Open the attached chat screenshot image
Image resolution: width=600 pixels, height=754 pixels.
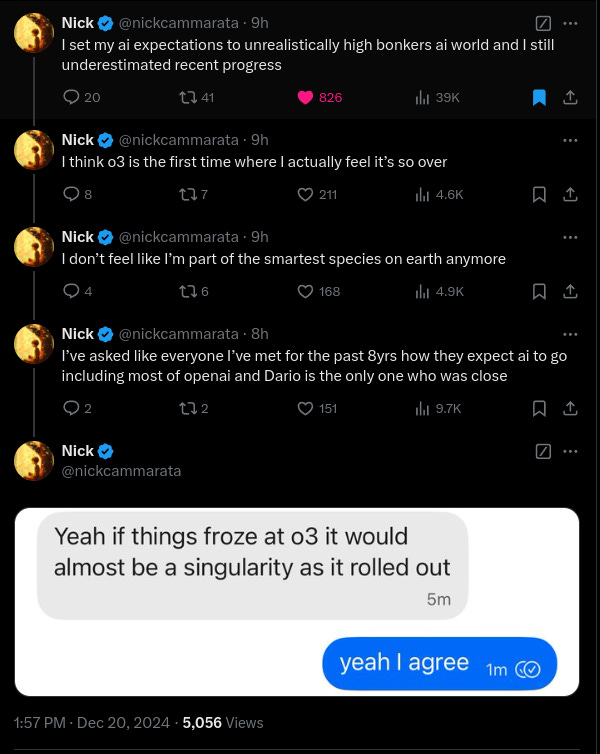click(297, 602)
